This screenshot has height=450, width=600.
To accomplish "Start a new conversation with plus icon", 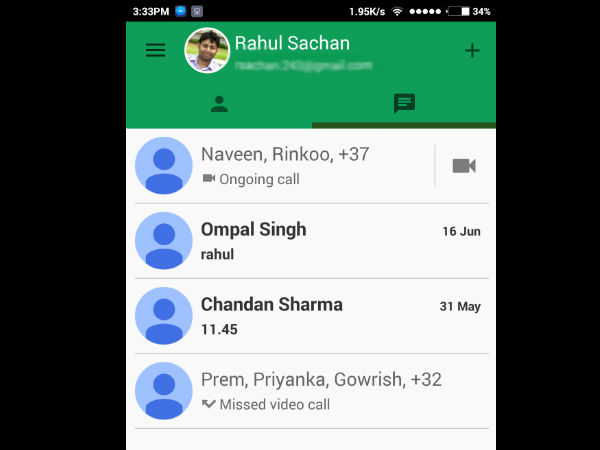I will pos(472,51).
